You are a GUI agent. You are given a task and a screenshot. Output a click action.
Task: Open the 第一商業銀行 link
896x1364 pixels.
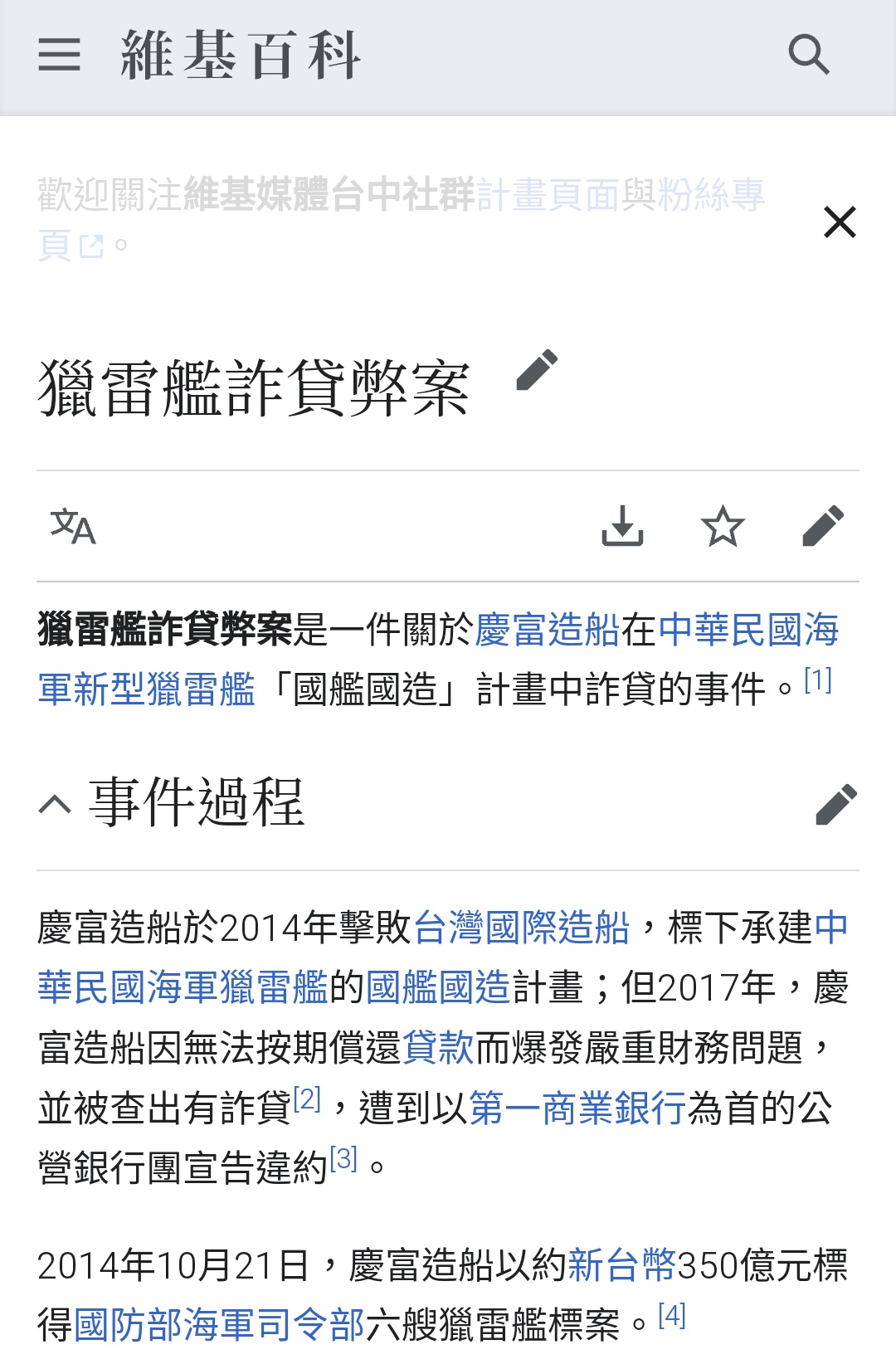(577, 1108)
